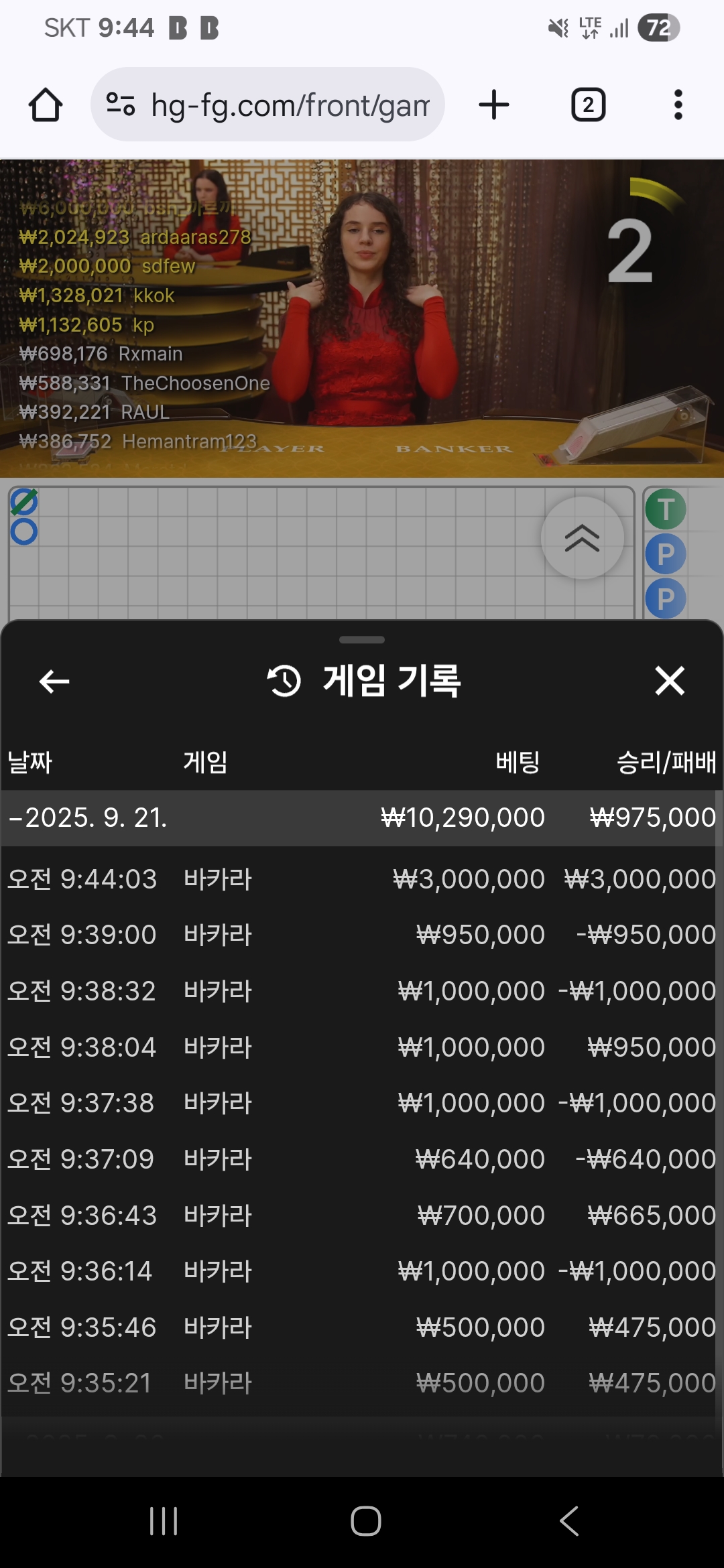View details of the 9:38:32 round
The width and height of the screenshot is (724, 1568).
[x=361, y=991]
